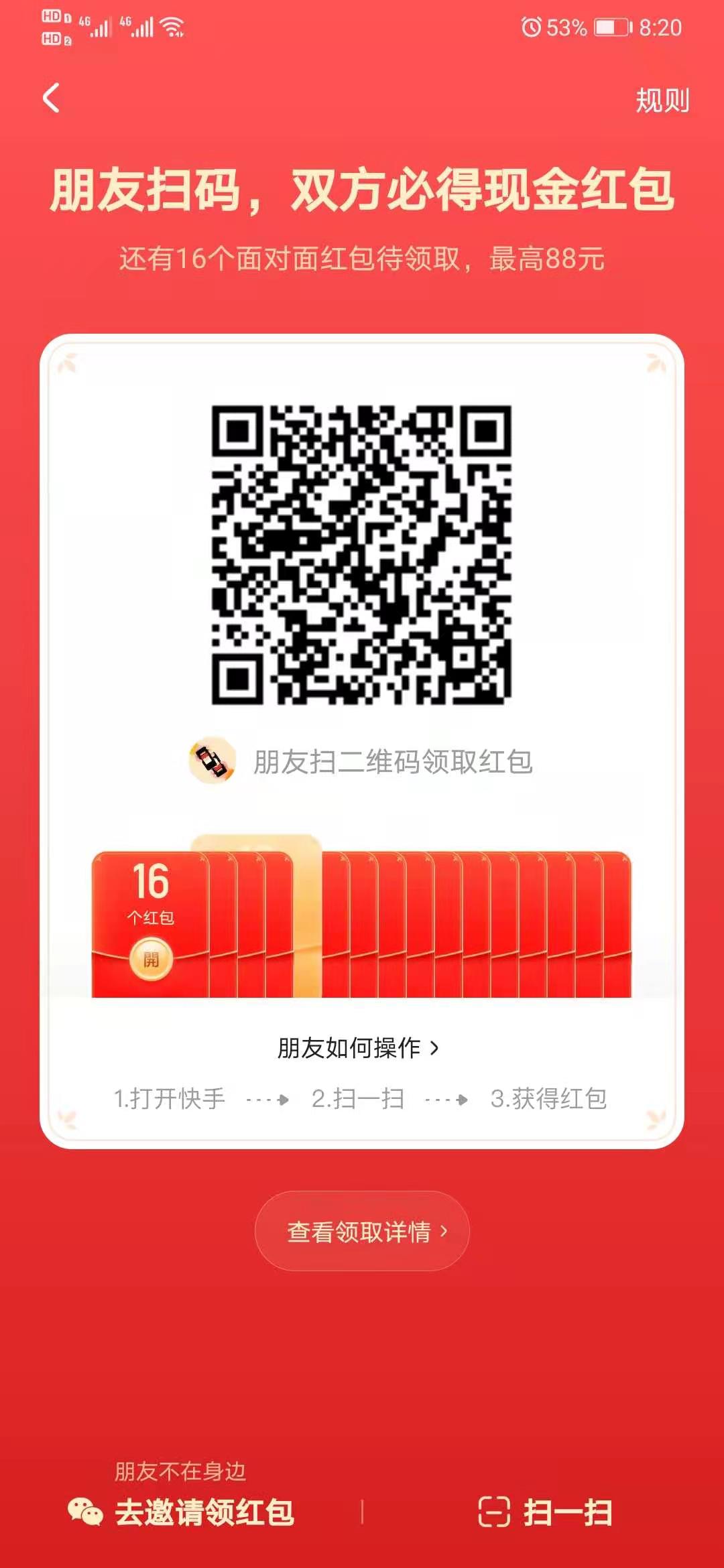
Task: Tap the alarm clock icon in the status bar
Action: tap(531, 27)
